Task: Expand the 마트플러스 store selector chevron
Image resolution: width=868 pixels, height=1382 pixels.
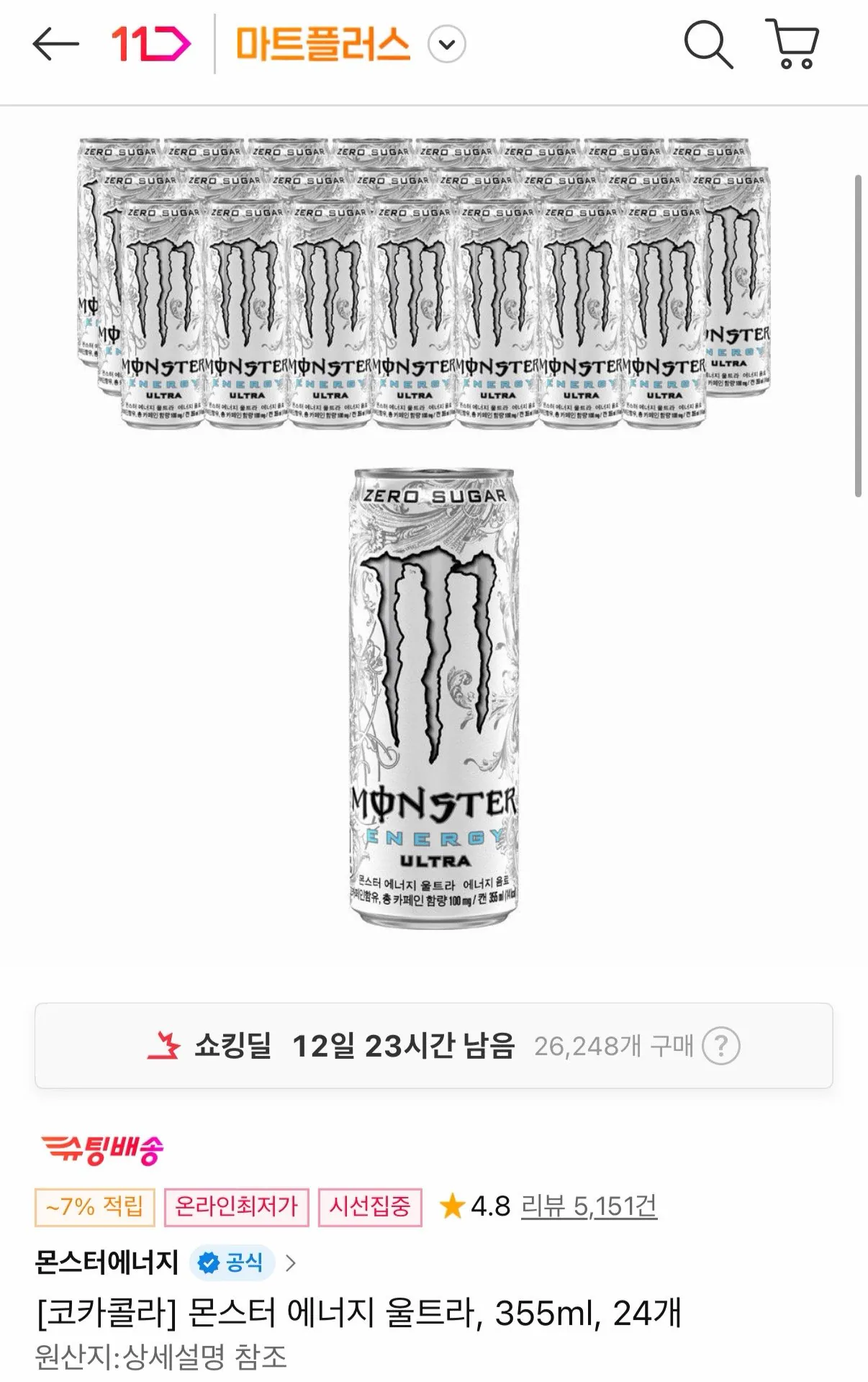Action: click(x=447, y=45)
